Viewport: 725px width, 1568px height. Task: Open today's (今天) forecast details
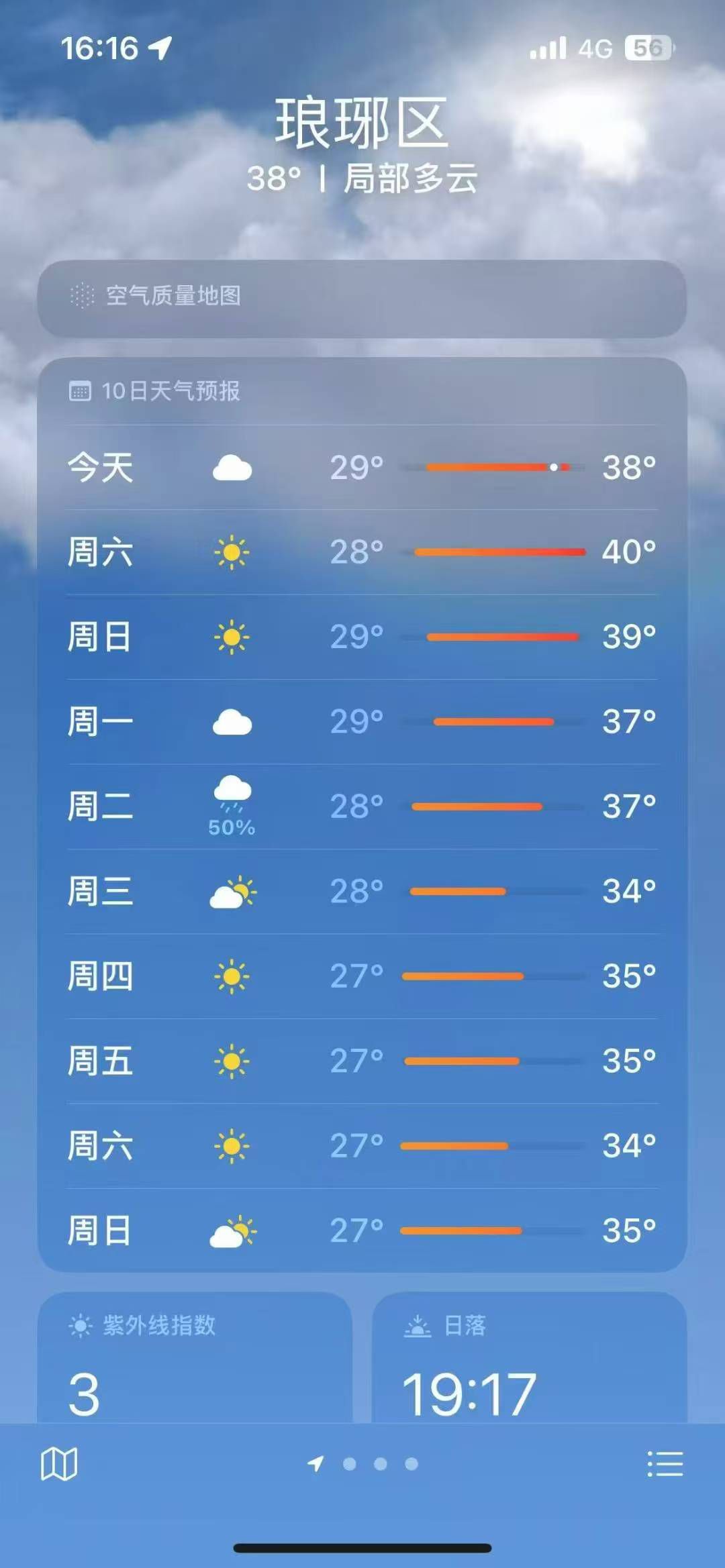pos(362,468)
